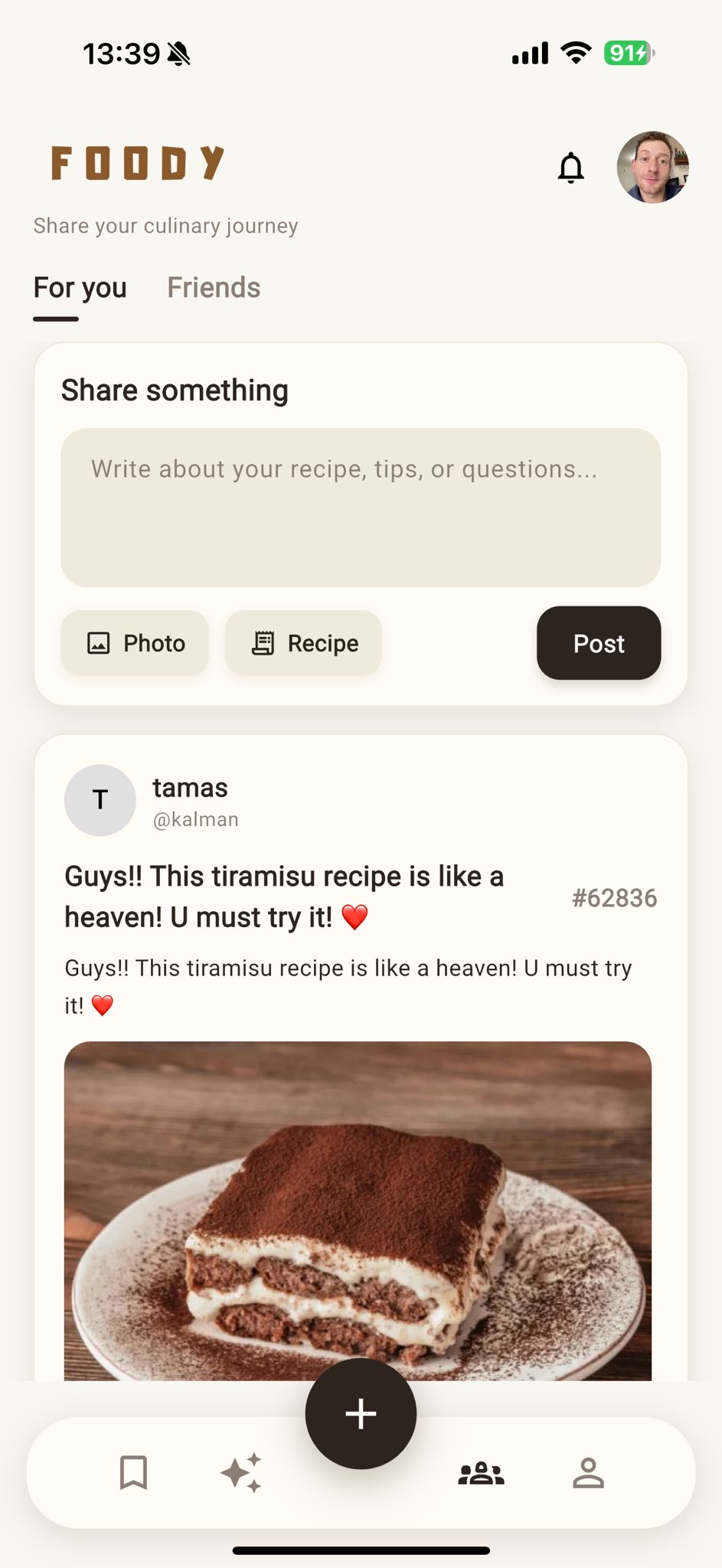Click the Foody logo
This screenshot has height=1568, width=722.
click(x=136, y=162)
